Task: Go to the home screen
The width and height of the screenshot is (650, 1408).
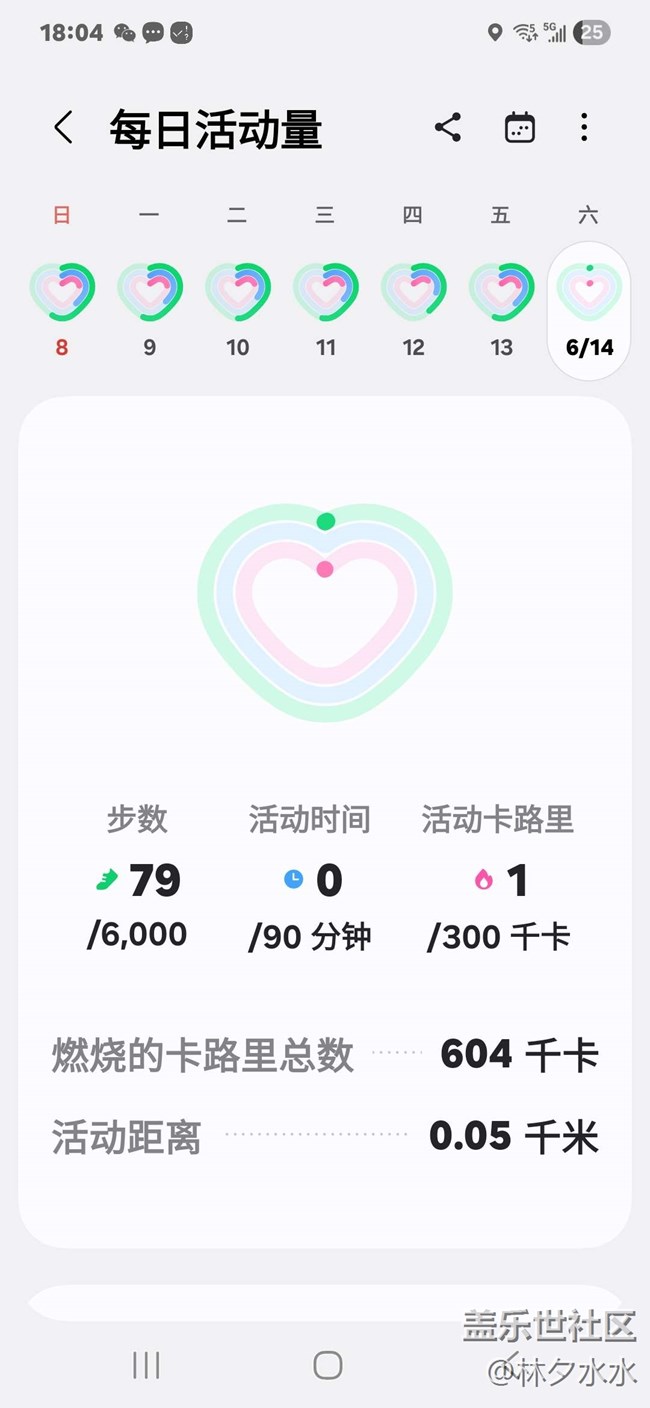Action: point(328,1365)
